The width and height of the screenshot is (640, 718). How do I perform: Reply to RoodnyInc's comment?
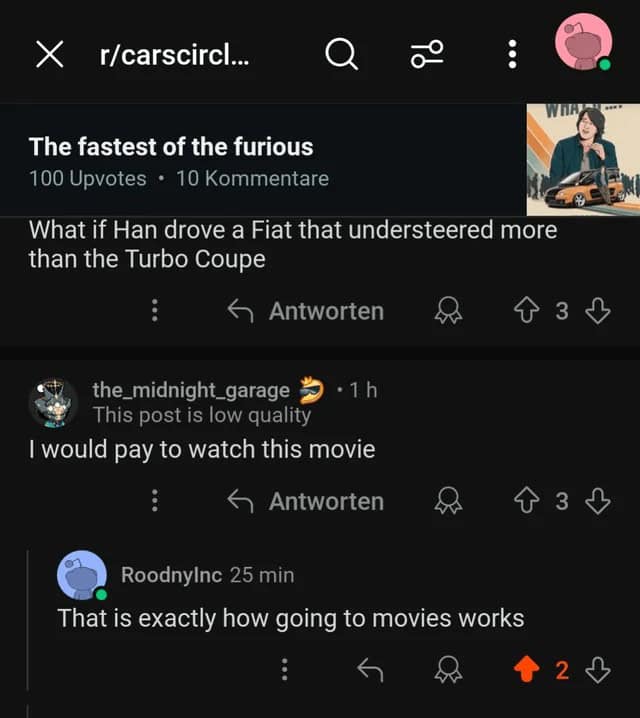pyautogui.click(x=370, y=671)
